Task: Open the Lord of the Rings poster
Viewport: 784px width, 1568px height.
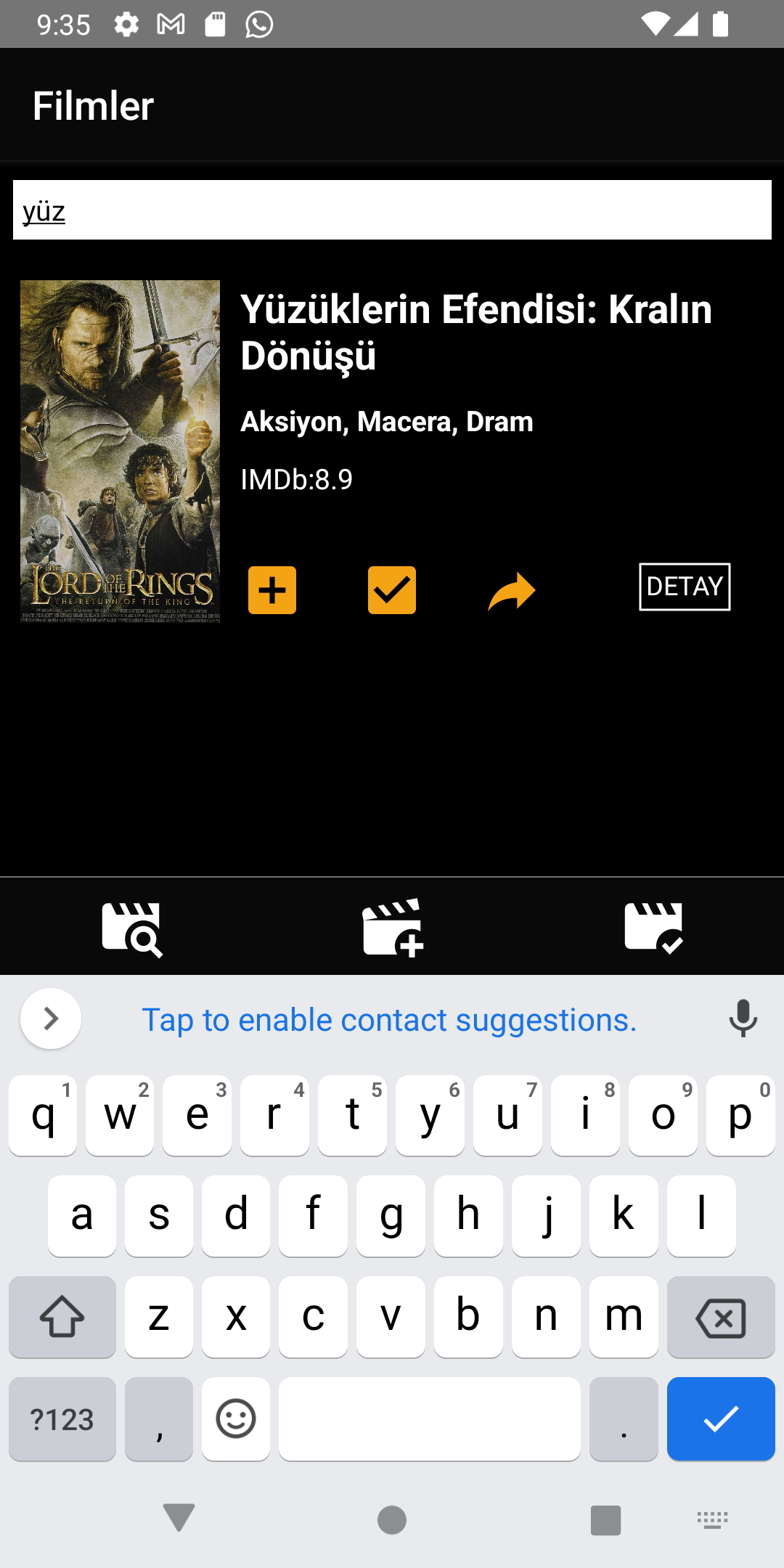Action: tap(120, 452)
